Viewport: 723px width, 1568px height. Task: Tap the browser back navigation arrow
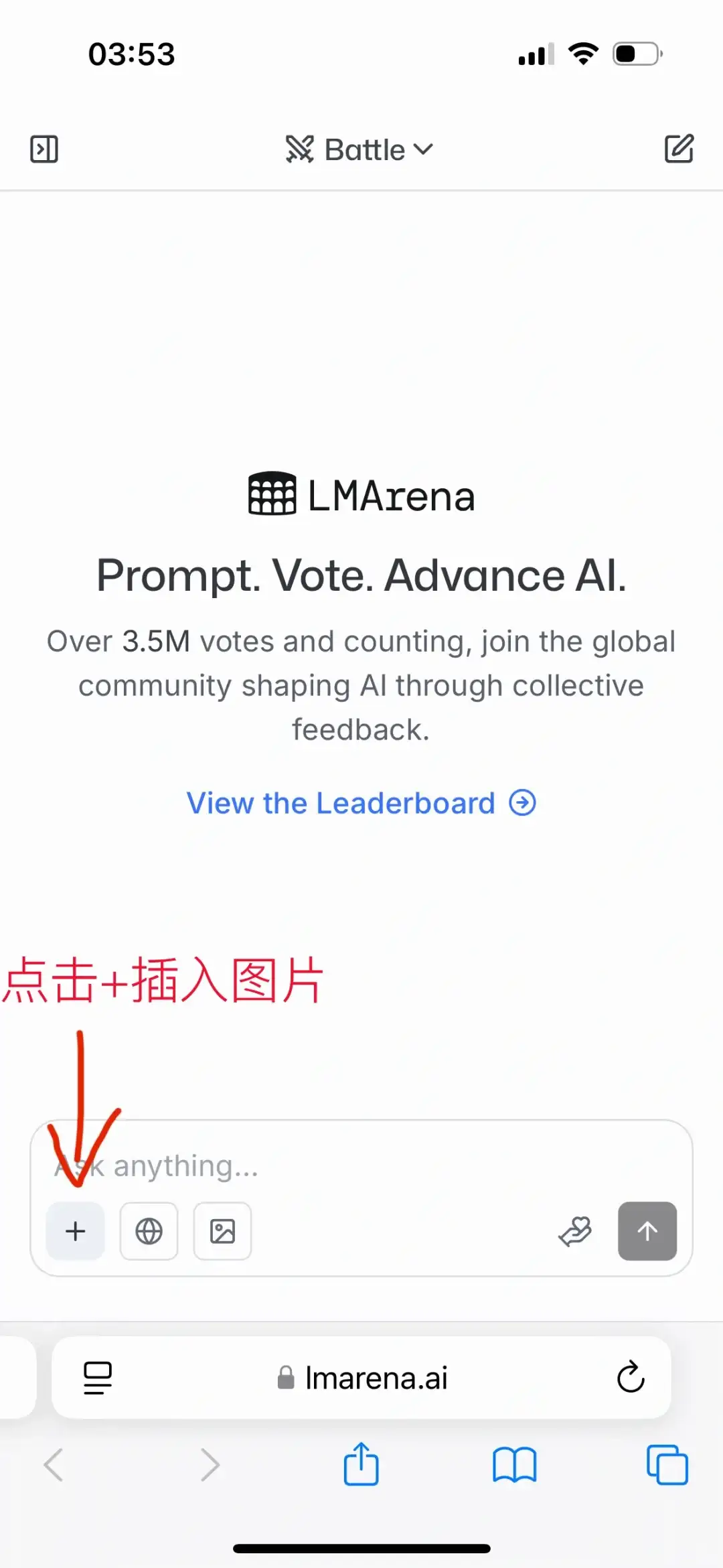[55, 1465]
